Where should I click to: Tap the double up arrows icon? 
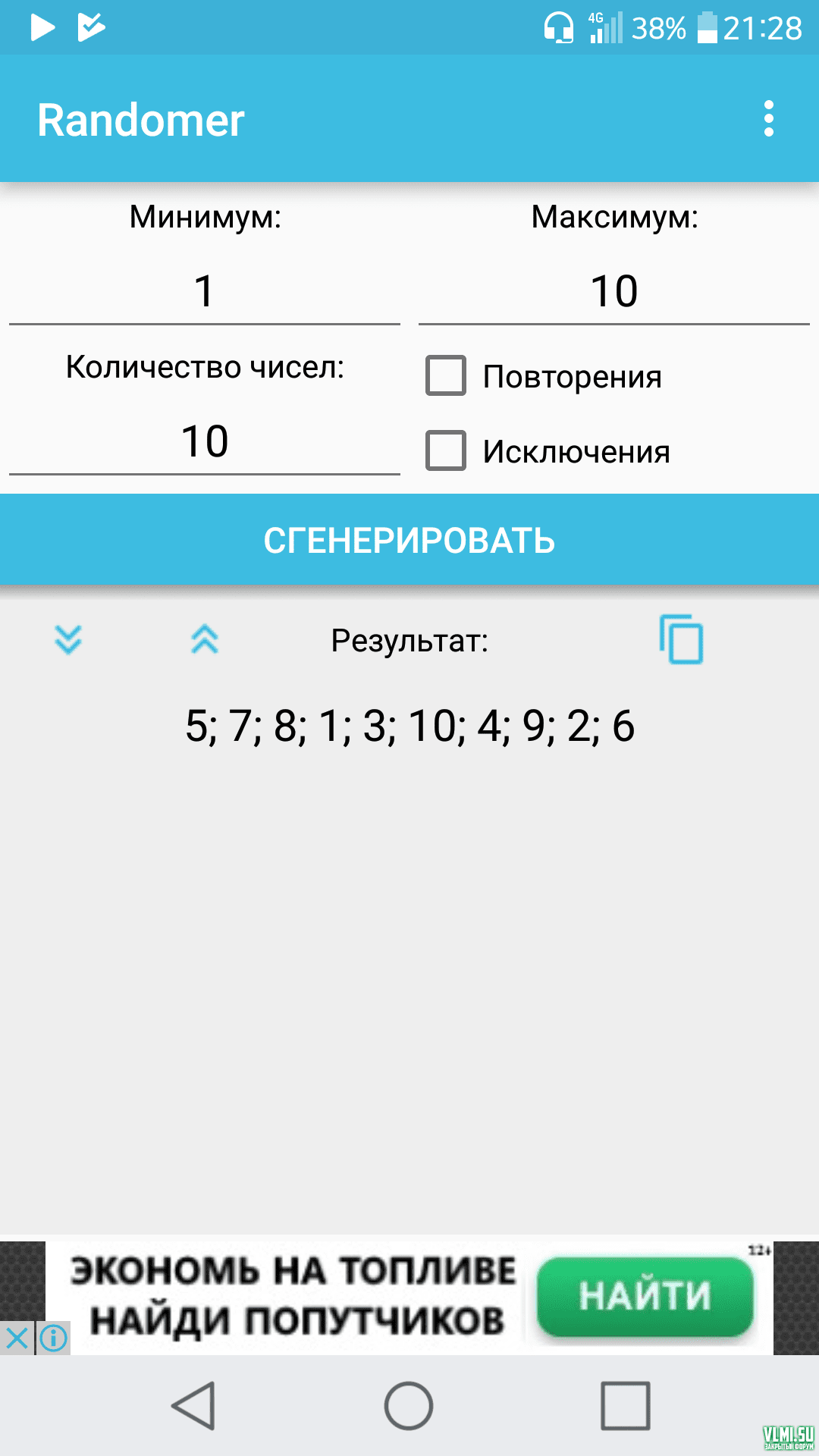tap(205, 640)
